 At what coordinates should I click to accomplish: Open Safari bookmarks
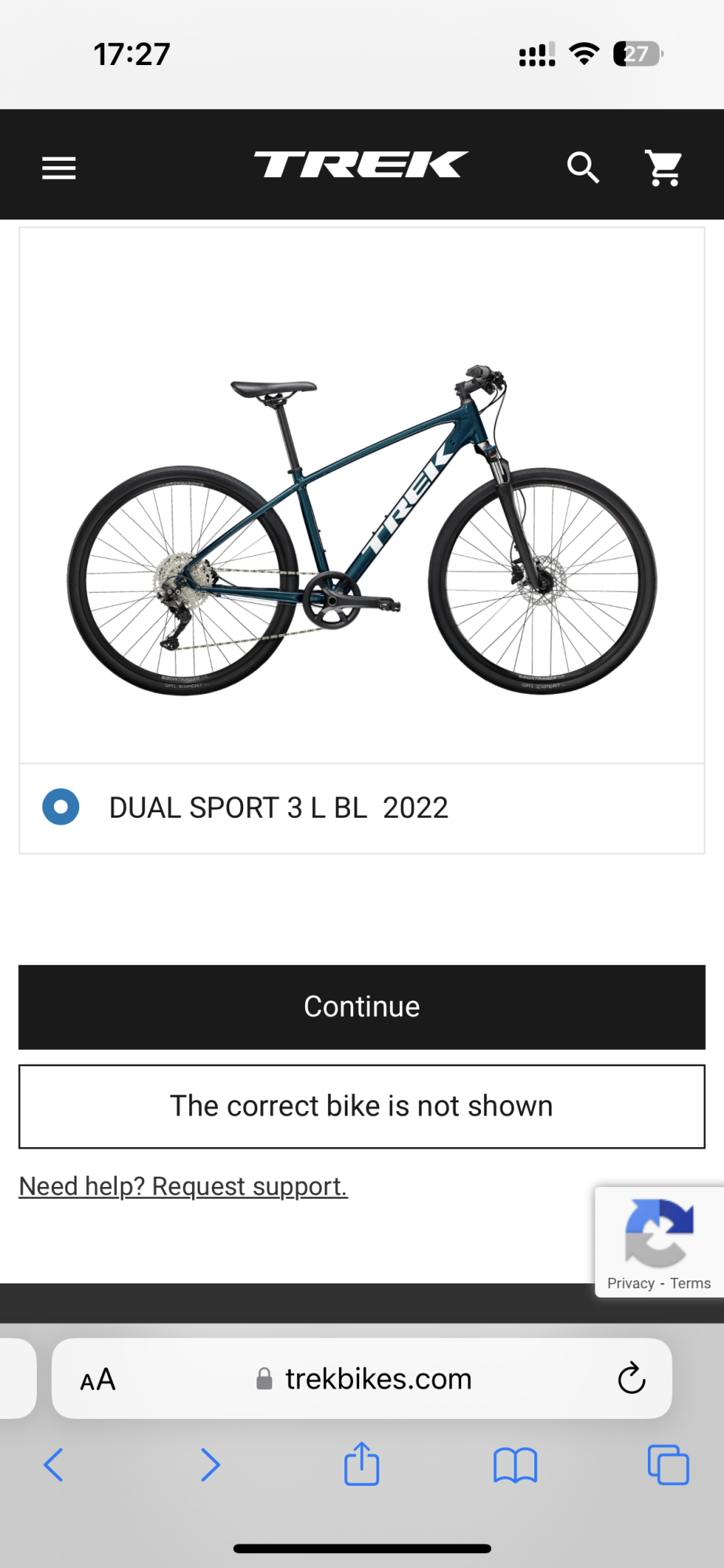coord(514,1465)
